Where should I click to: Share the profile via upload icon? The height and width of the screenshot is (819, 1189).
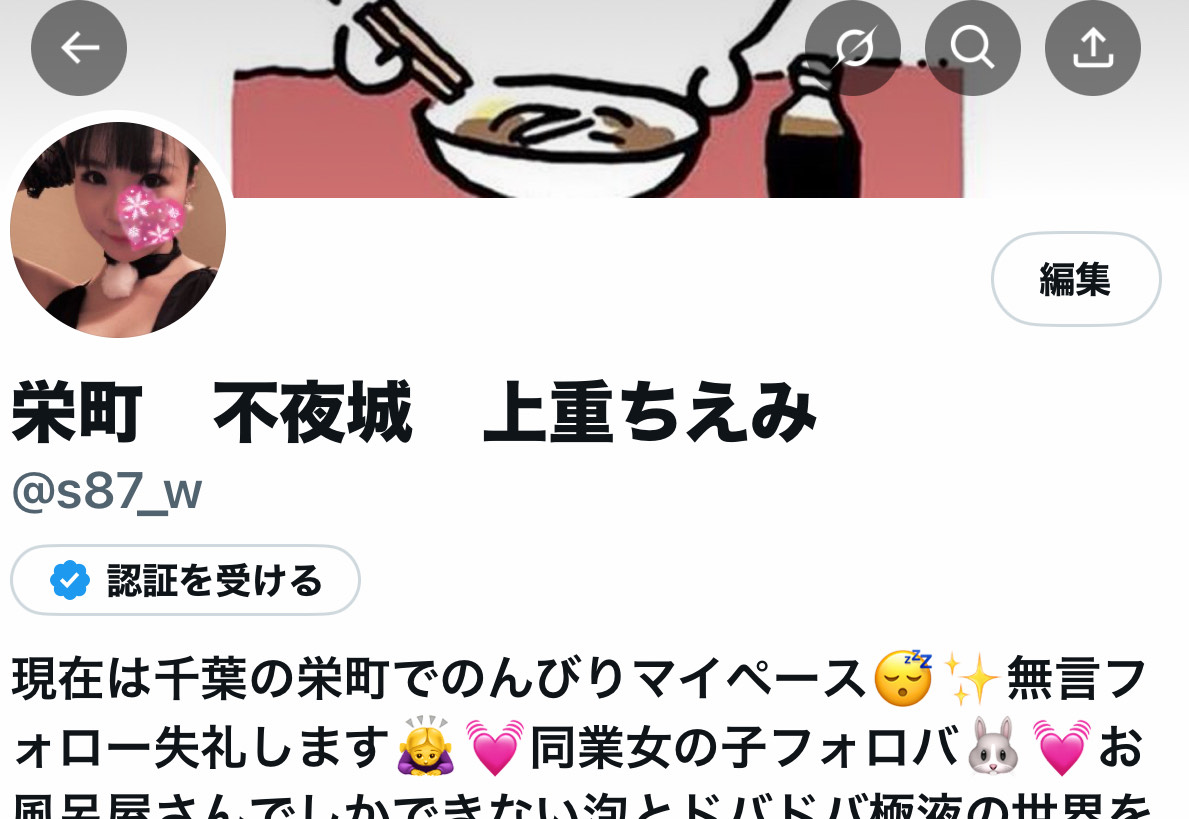(1092, 48)
